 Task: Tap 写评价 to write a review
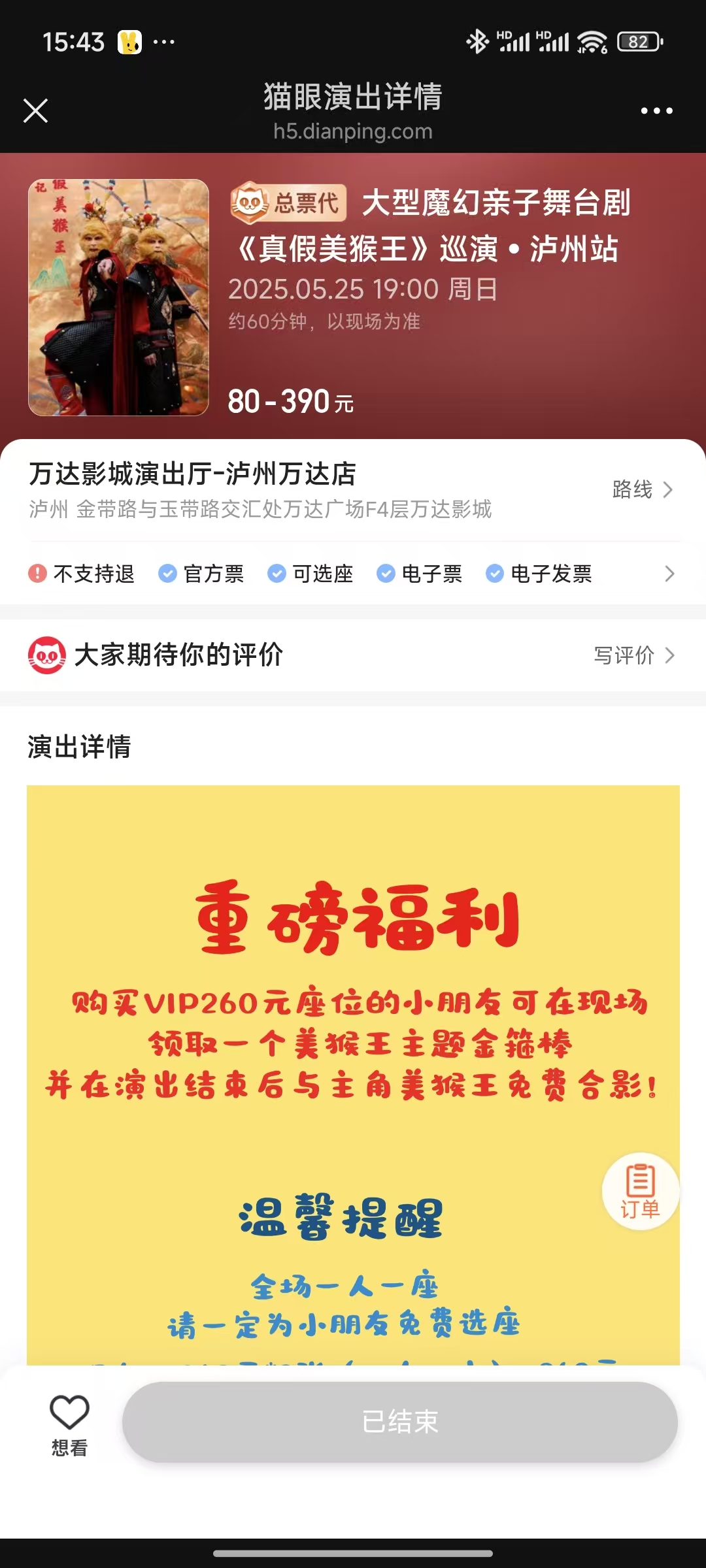(633, 655)
